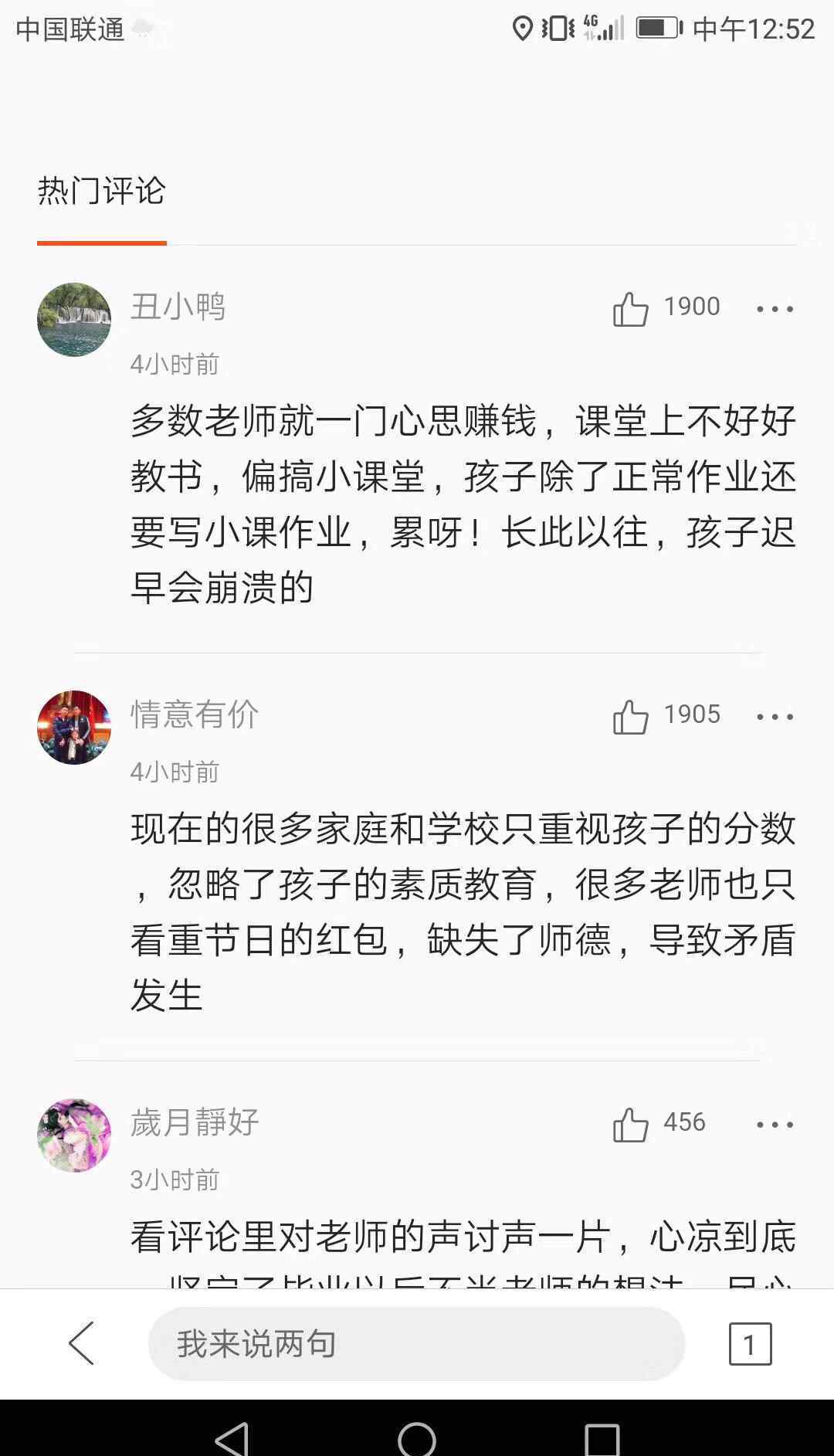Tap the 我来说两句 comment box
Viewport: 834px width, 1456px height.
pos(416,1343)
